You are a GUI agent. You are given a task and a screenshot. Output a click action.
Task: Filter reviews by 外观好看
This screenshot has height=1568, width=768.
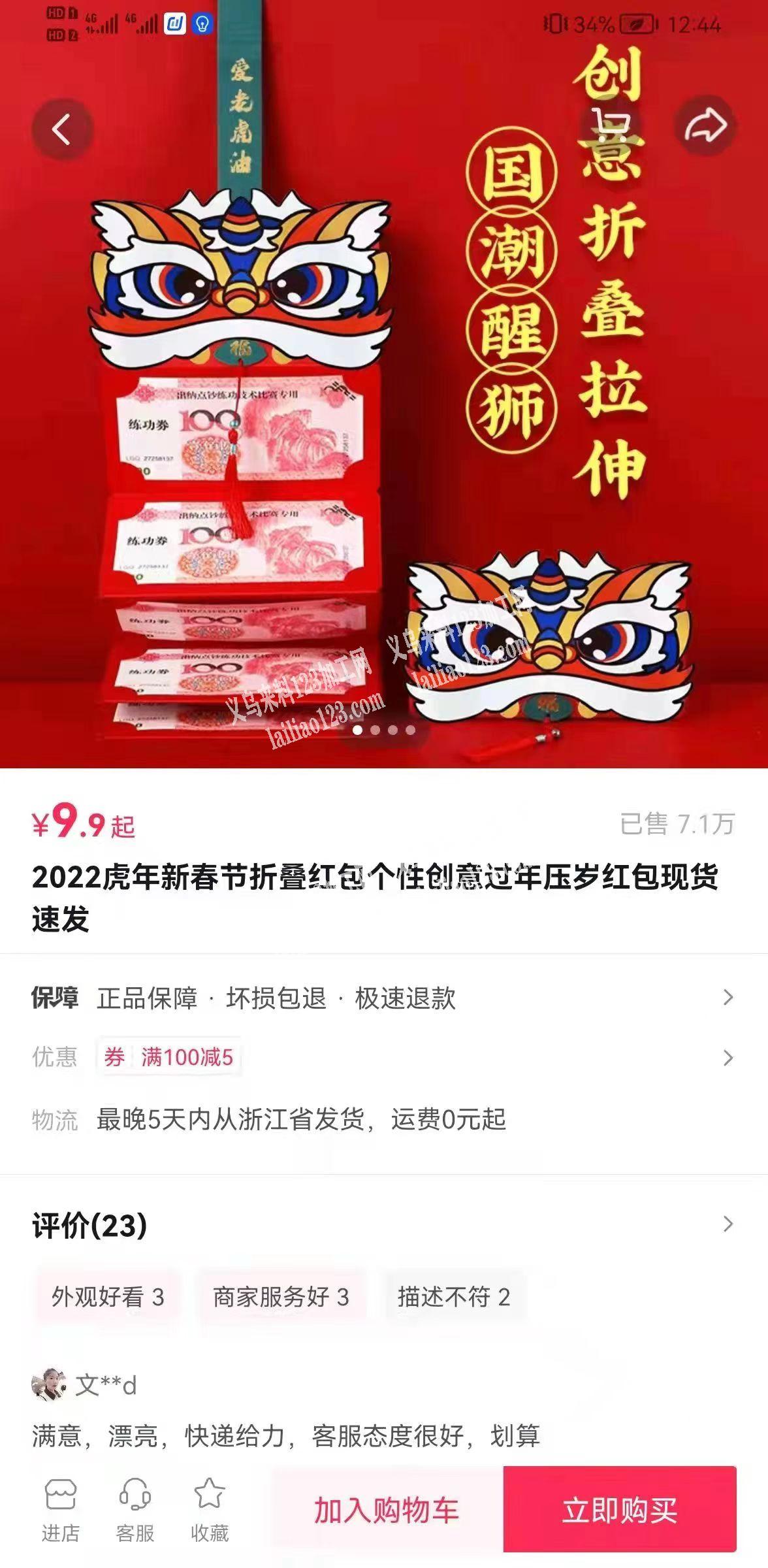[x=108, y=1297]
